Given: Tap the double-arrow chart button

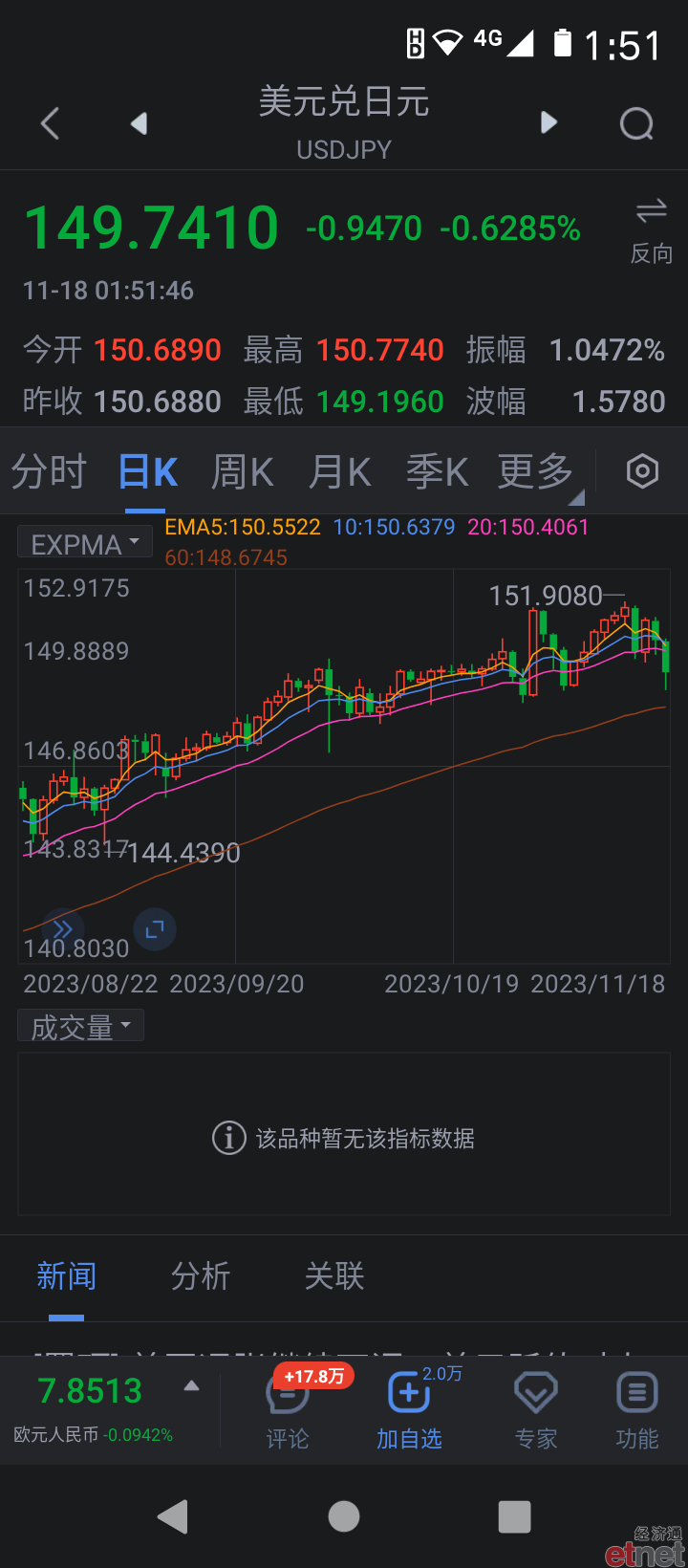Looking at the screenshot, I should pos(63,928).
